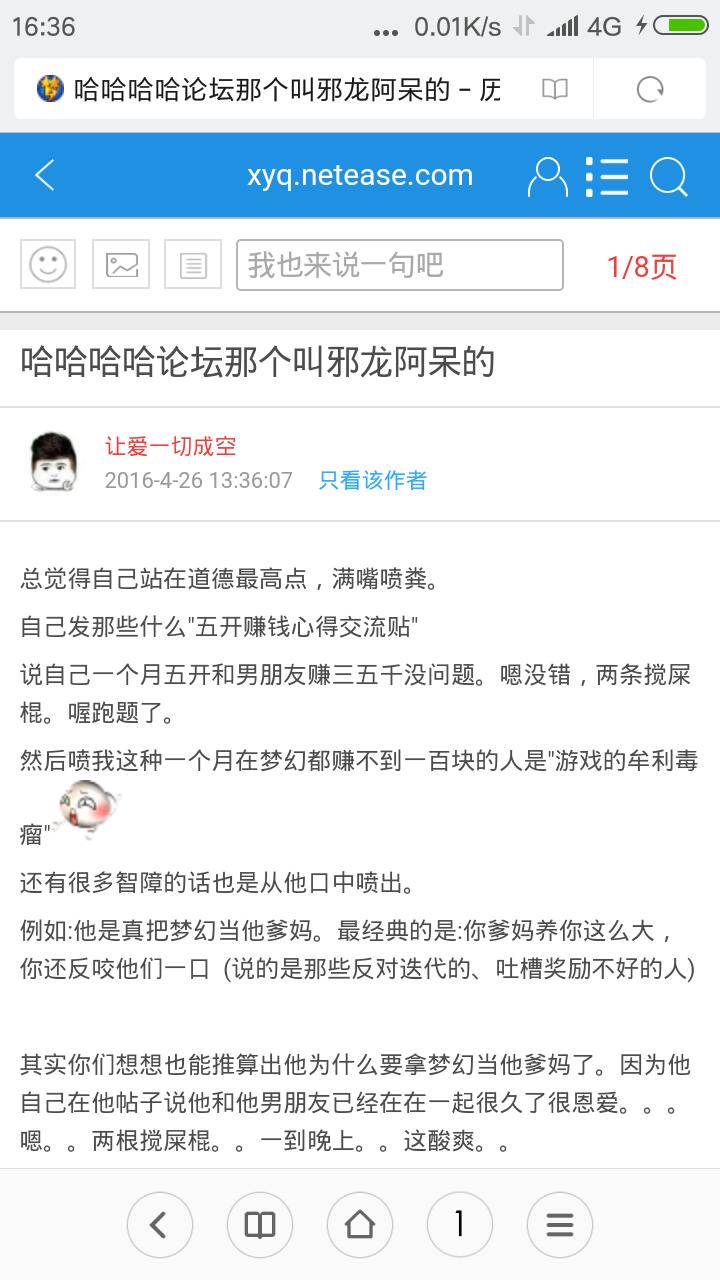720x1280 pixels.
Task: Insert an emoji into the reply
Action: click(x=48, y=265)
